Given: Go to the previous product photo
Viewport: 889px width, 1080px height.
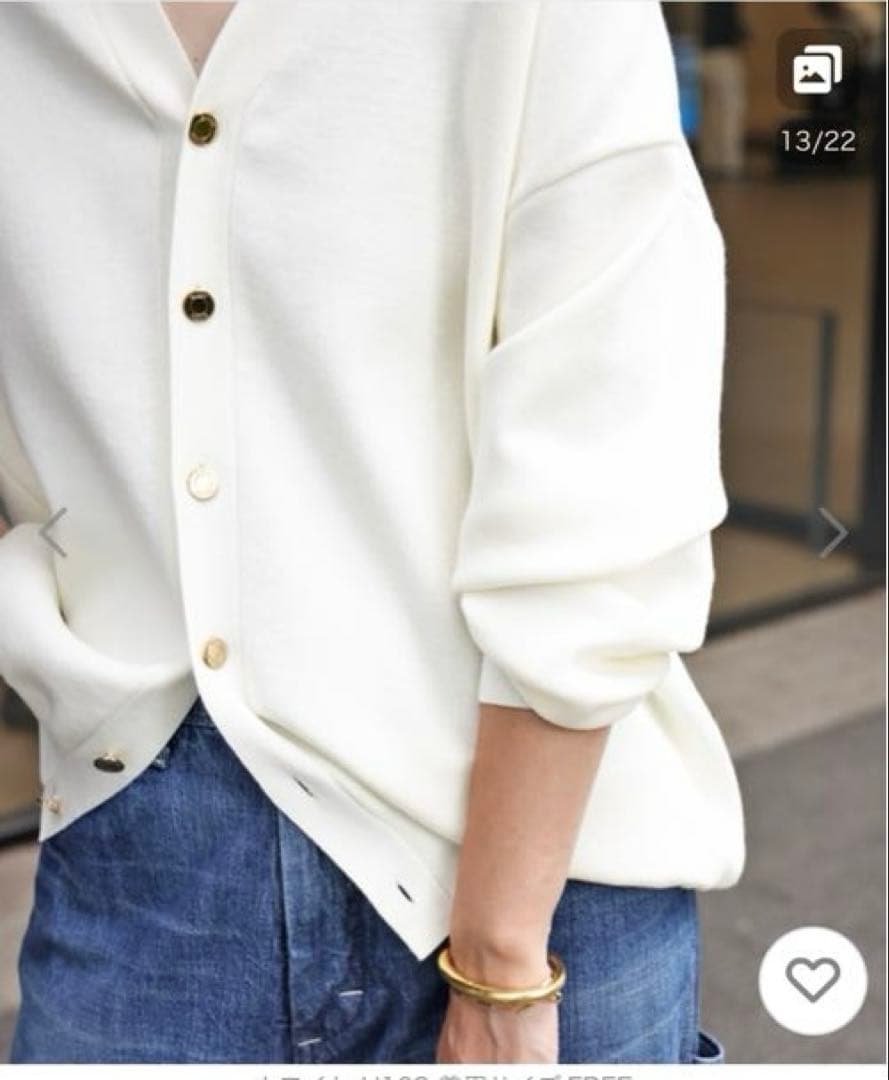Looking at the screenshot, I should pyautogui.click(x=52, y=532).
